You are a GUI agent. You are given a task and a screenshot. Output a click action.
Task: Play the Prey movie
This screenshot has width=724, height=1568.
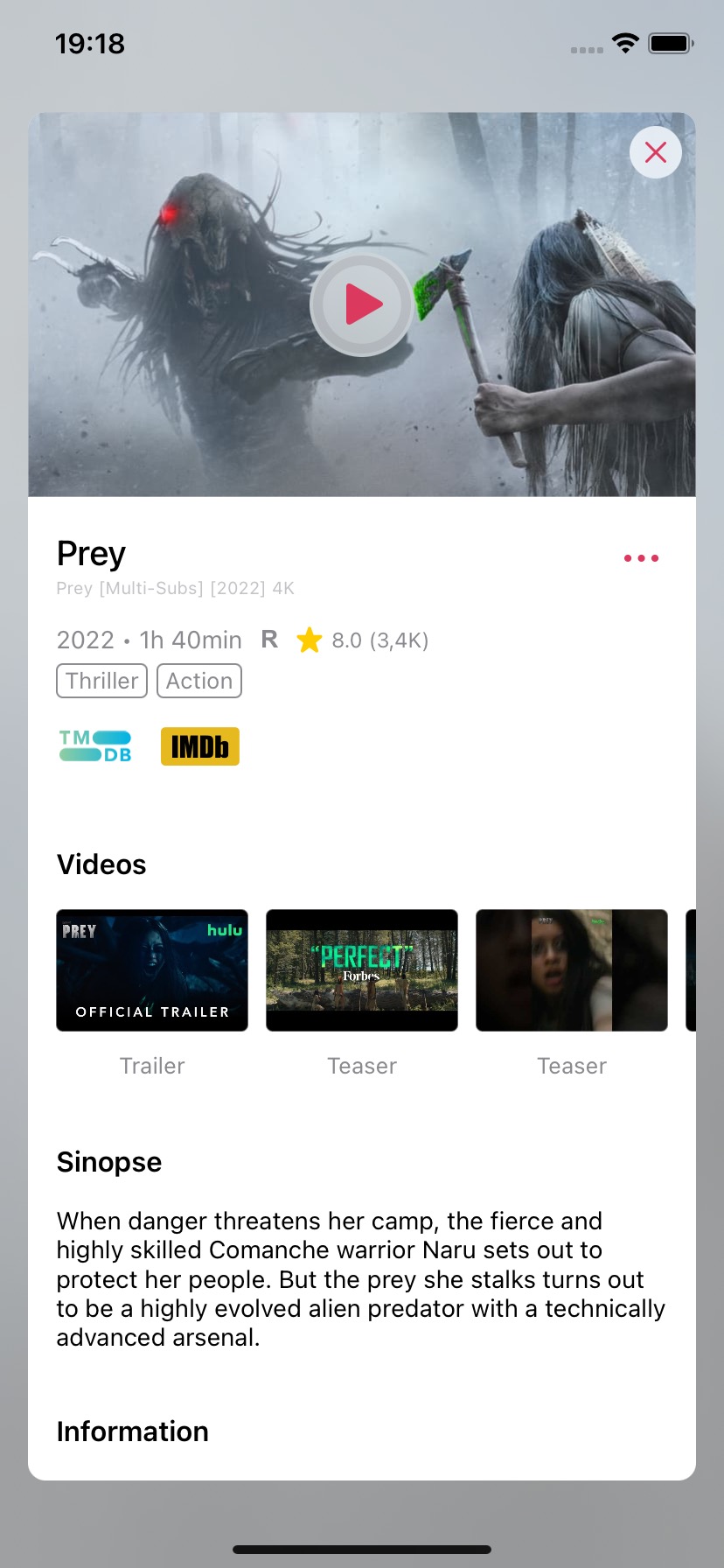pos(362,304)
